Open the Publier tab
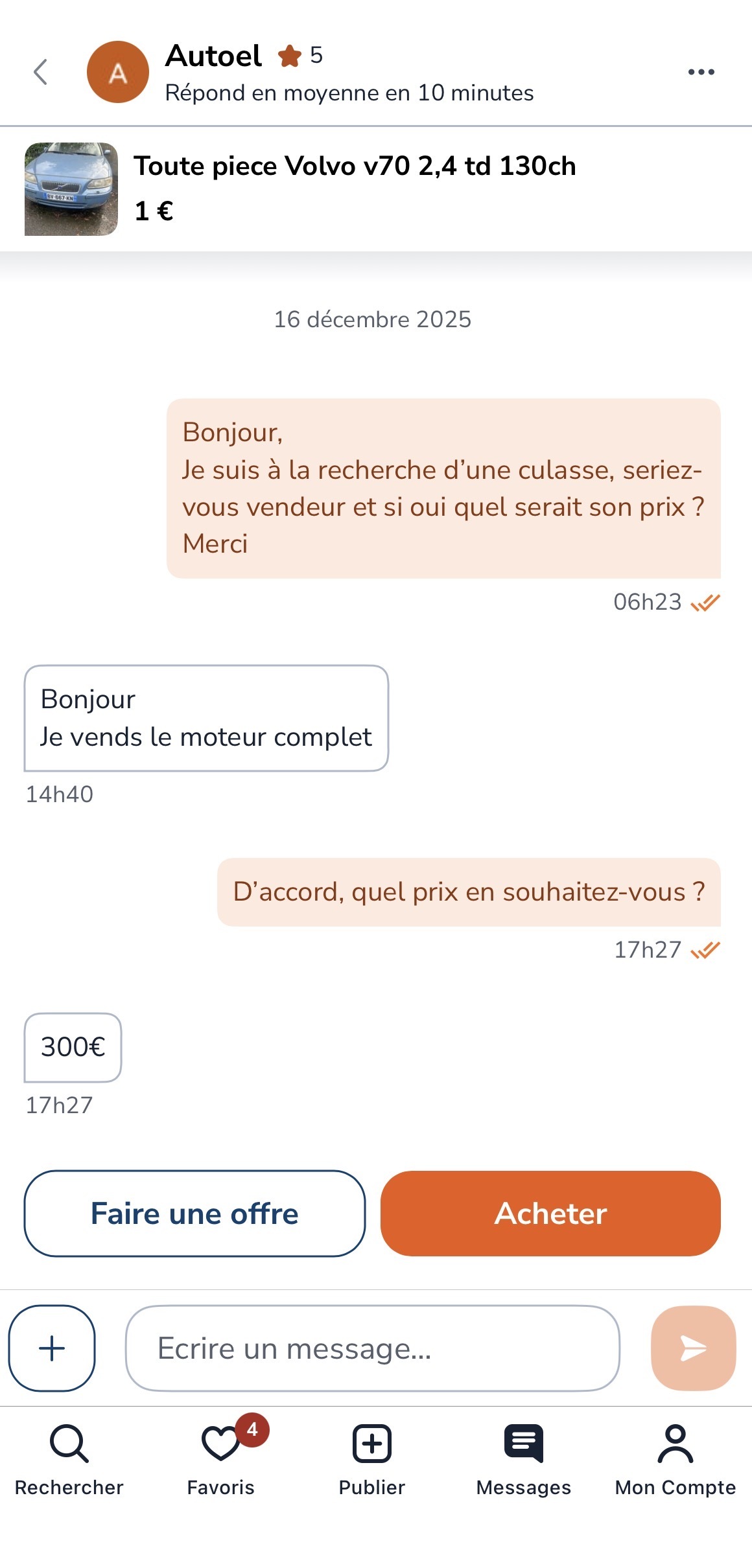 (x=372, y=1459)
